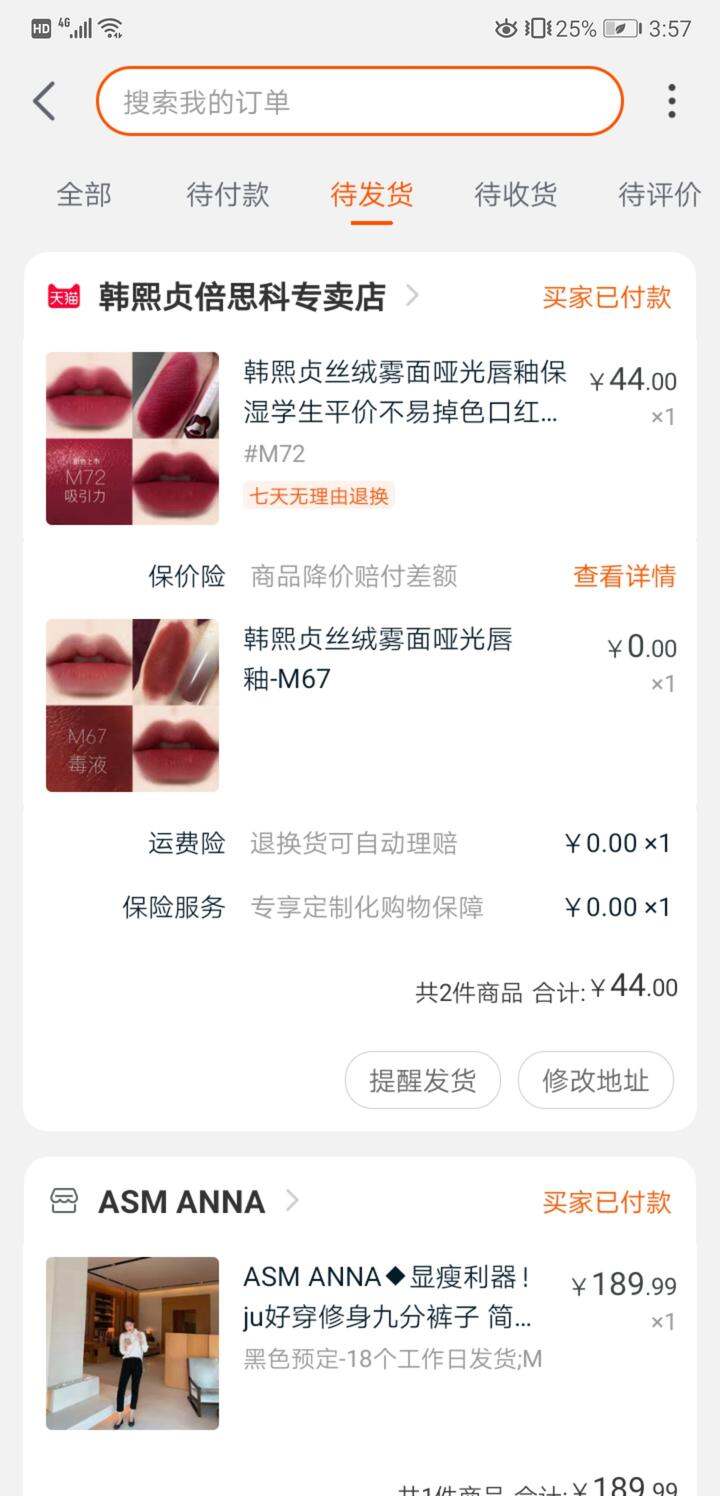This screenshot has width=720, height=1496.
Task: Select the 待发货 tab
Action: pos(372,194)
